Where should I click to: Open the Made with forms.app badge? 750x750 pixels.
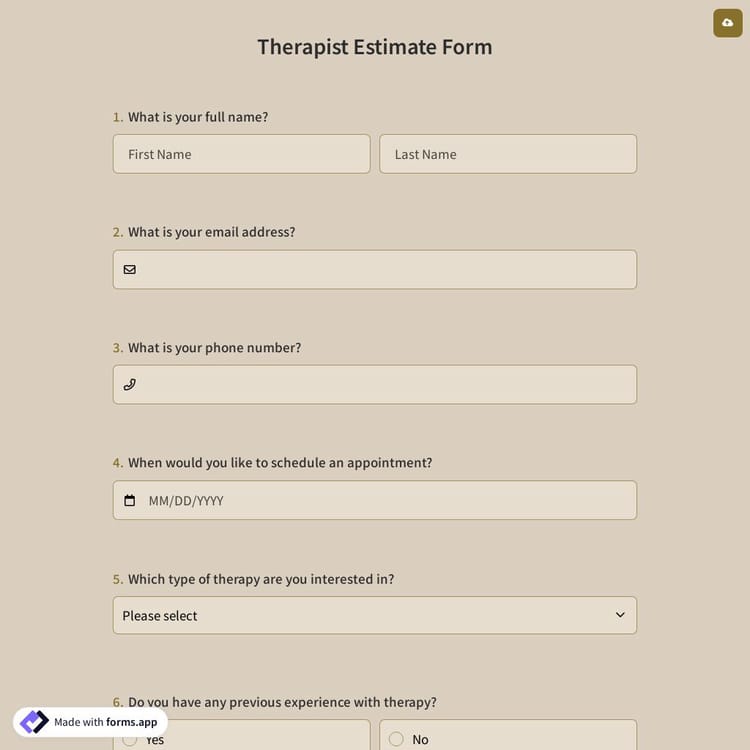click(x=90, y=722)
